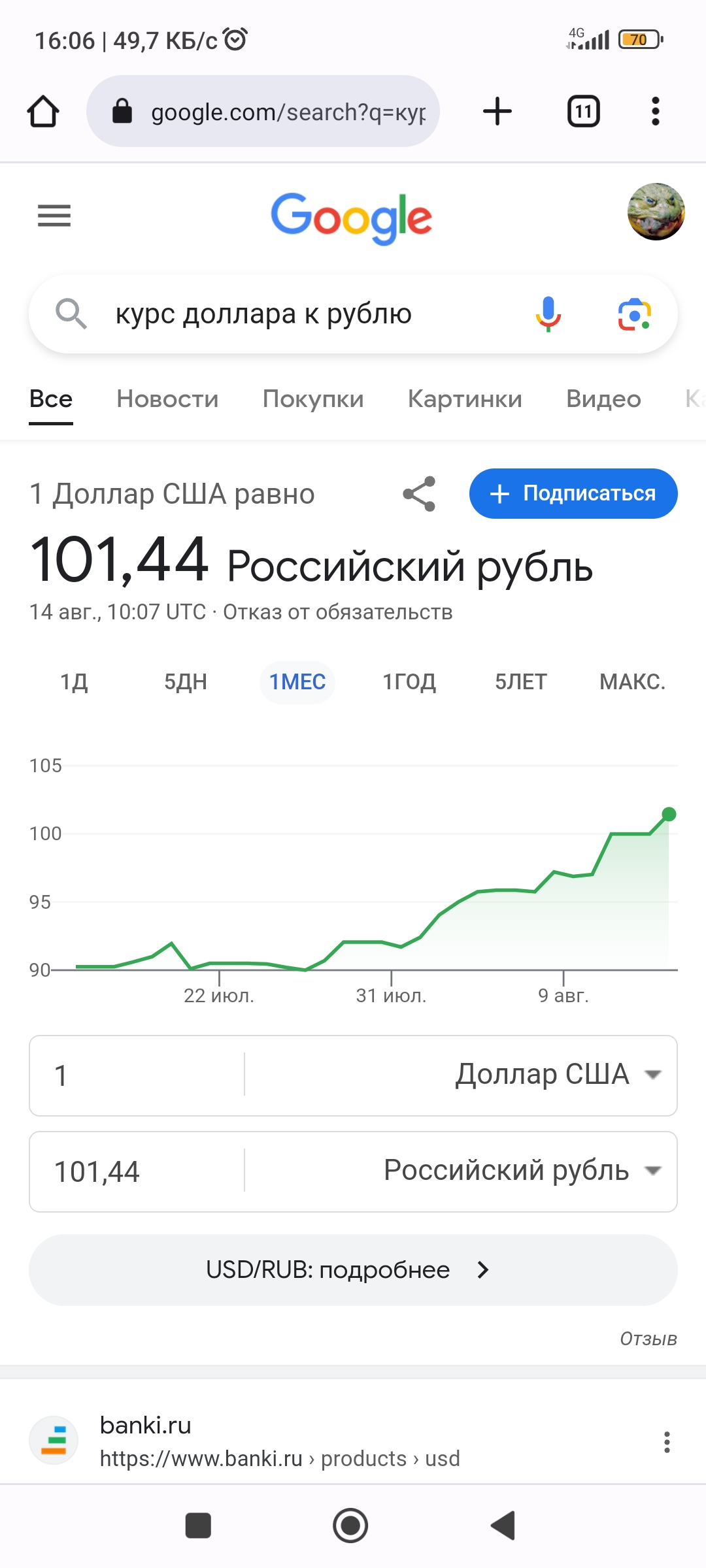Screen dimensions: 706x1568
Task: Tap the Подписаться button
Action: pos(573,493)
